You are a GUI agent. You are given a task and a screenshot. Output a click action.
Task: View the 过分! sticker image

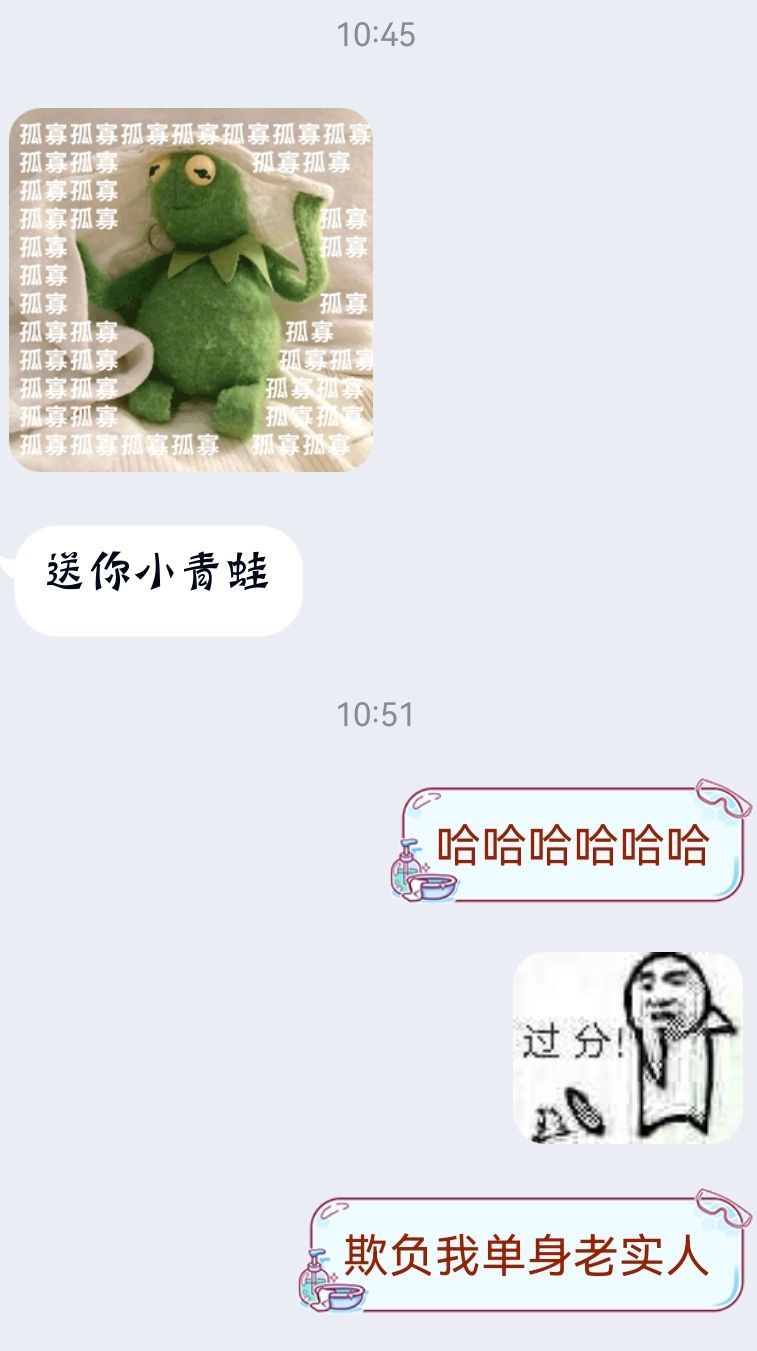tap(627, 1047)
